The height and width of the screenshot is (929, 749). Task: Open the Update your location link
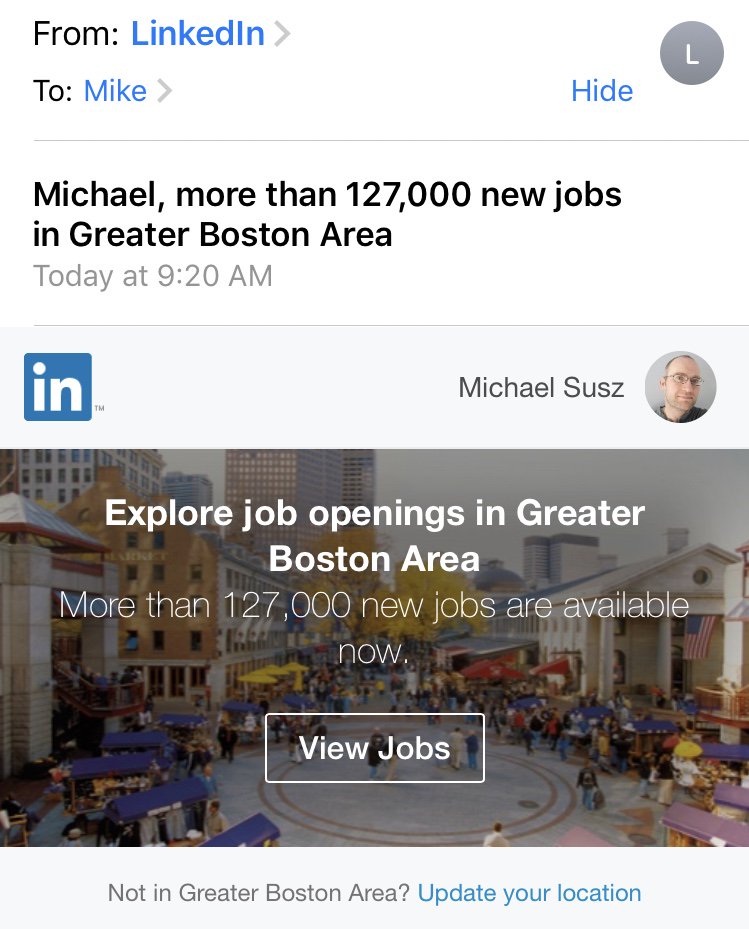pos(529,893)
